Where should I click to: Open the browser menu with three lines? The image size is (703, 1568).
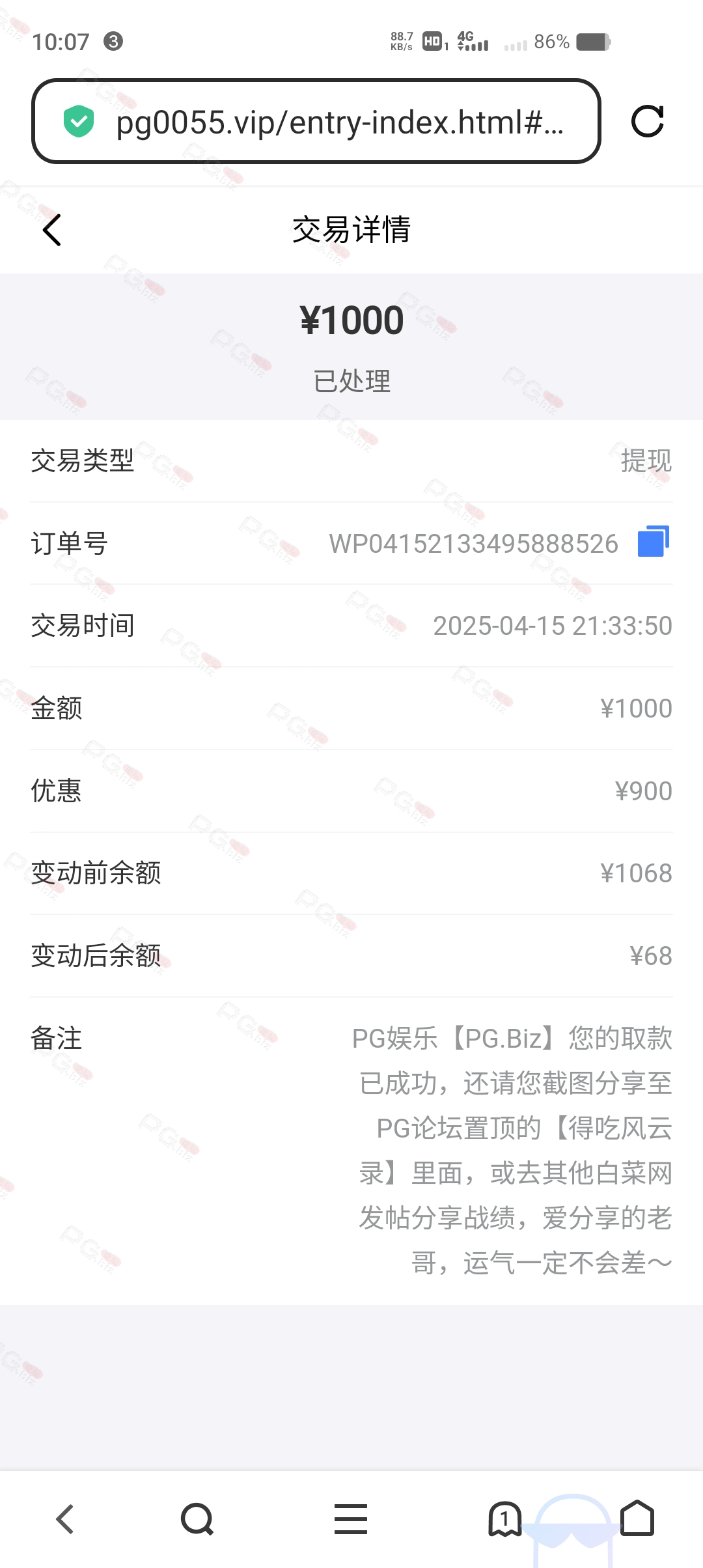pos(351,1519)
